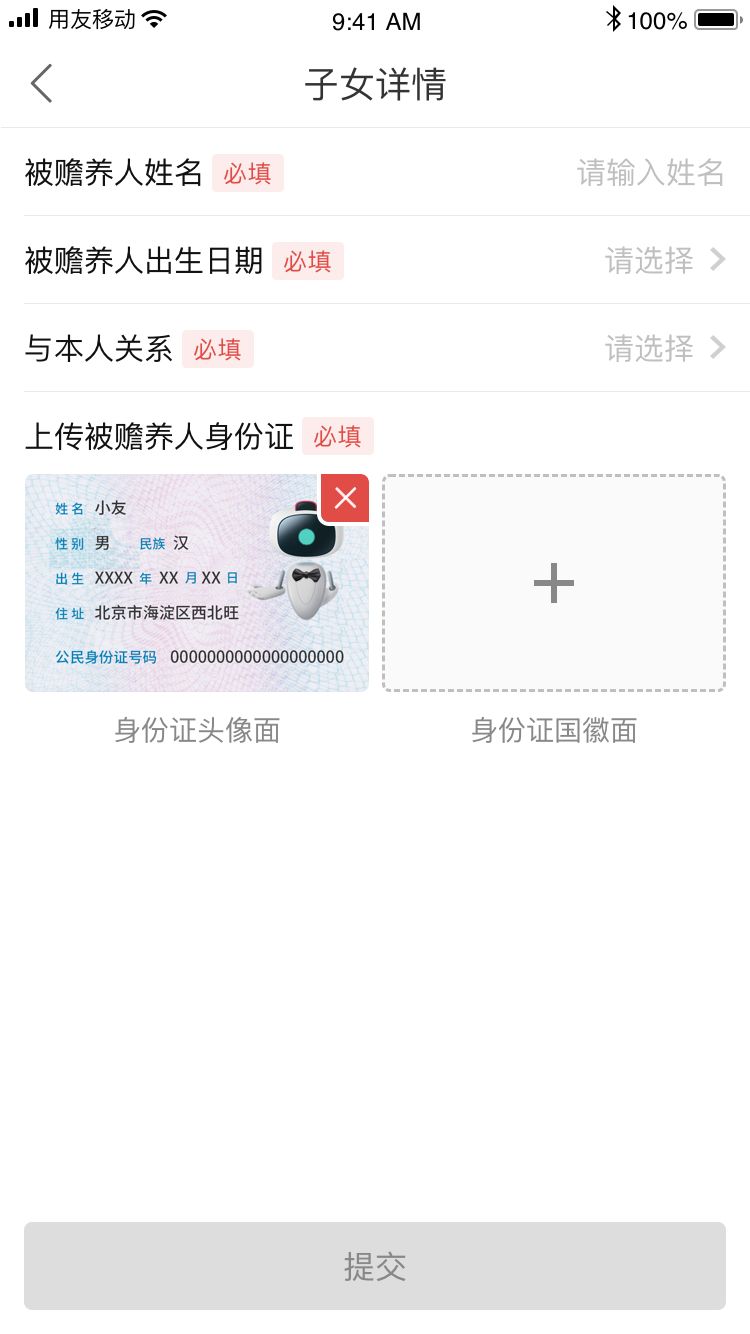Open the 被赡养人出生日期 date picker
The image size is (750, 1334).
[x=387, y=260]
